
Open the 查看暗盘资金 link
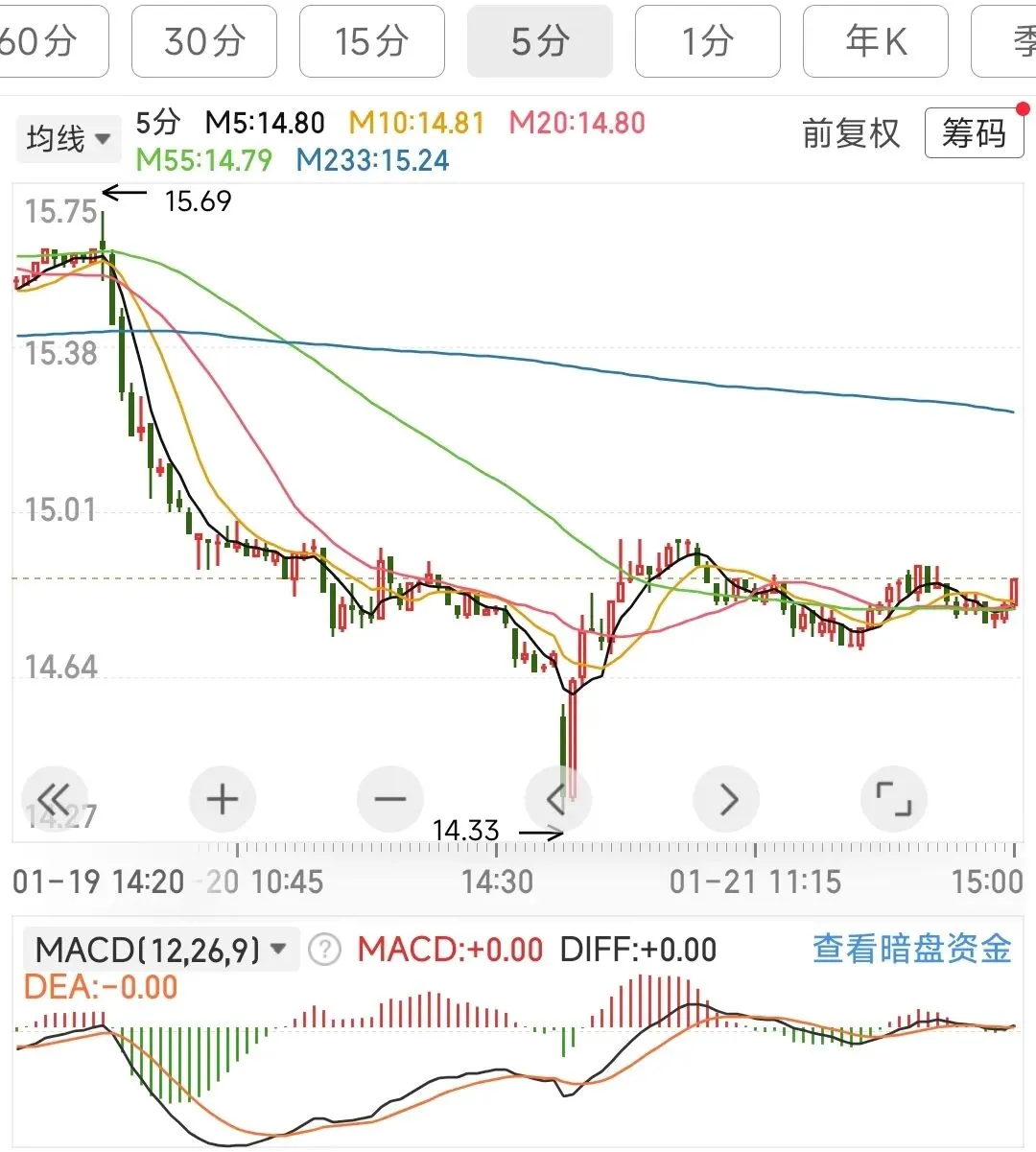[x=912, y=949]
